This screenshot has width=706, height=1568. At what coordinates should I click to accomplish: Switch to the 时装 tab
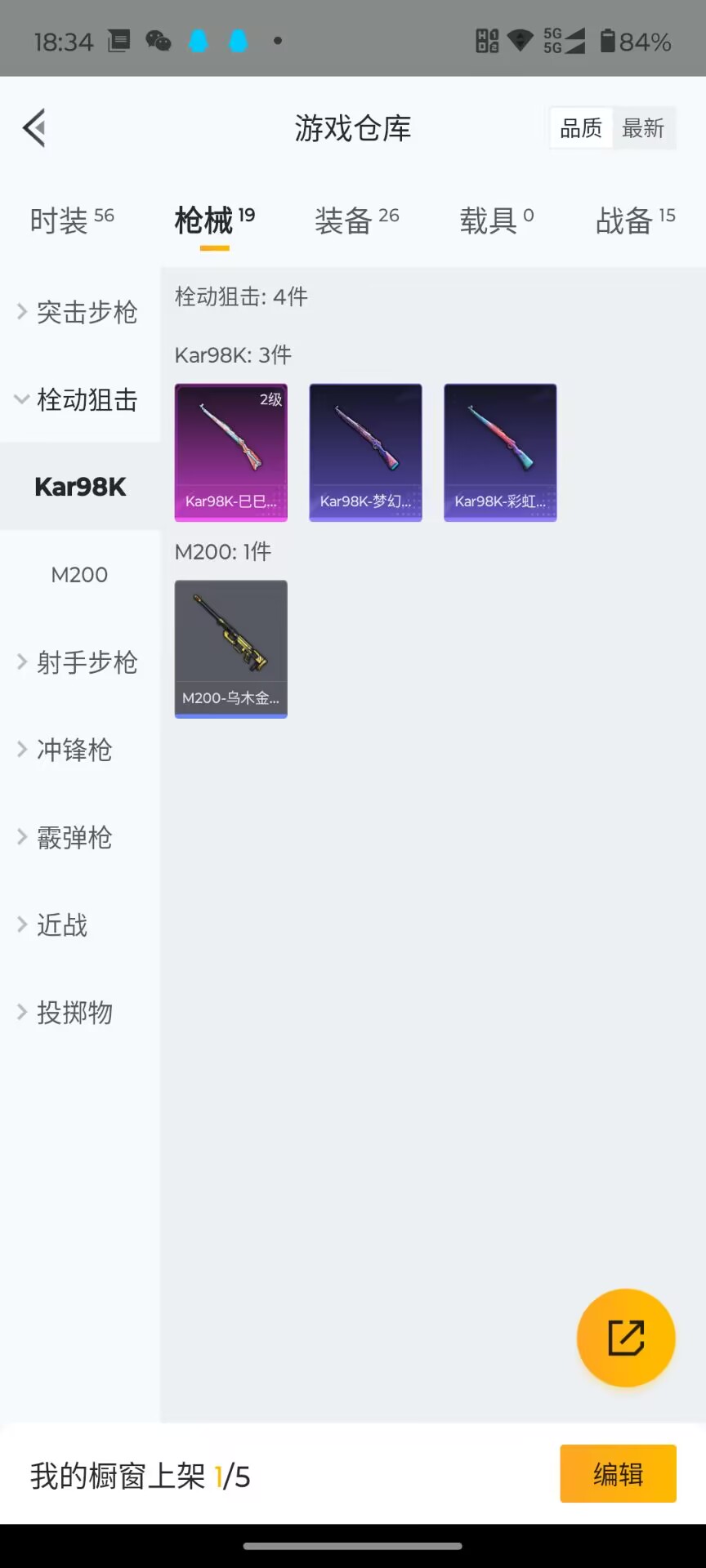pos(71,220)
